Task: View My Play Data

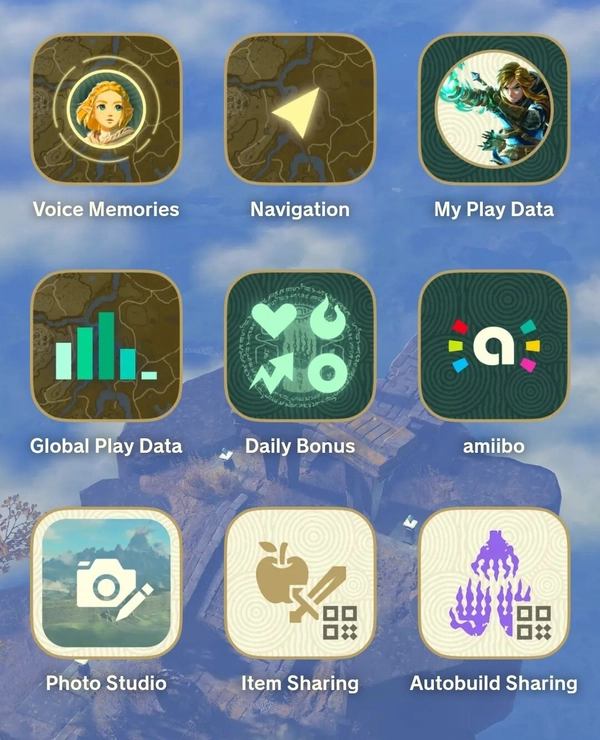Action: 494,110
